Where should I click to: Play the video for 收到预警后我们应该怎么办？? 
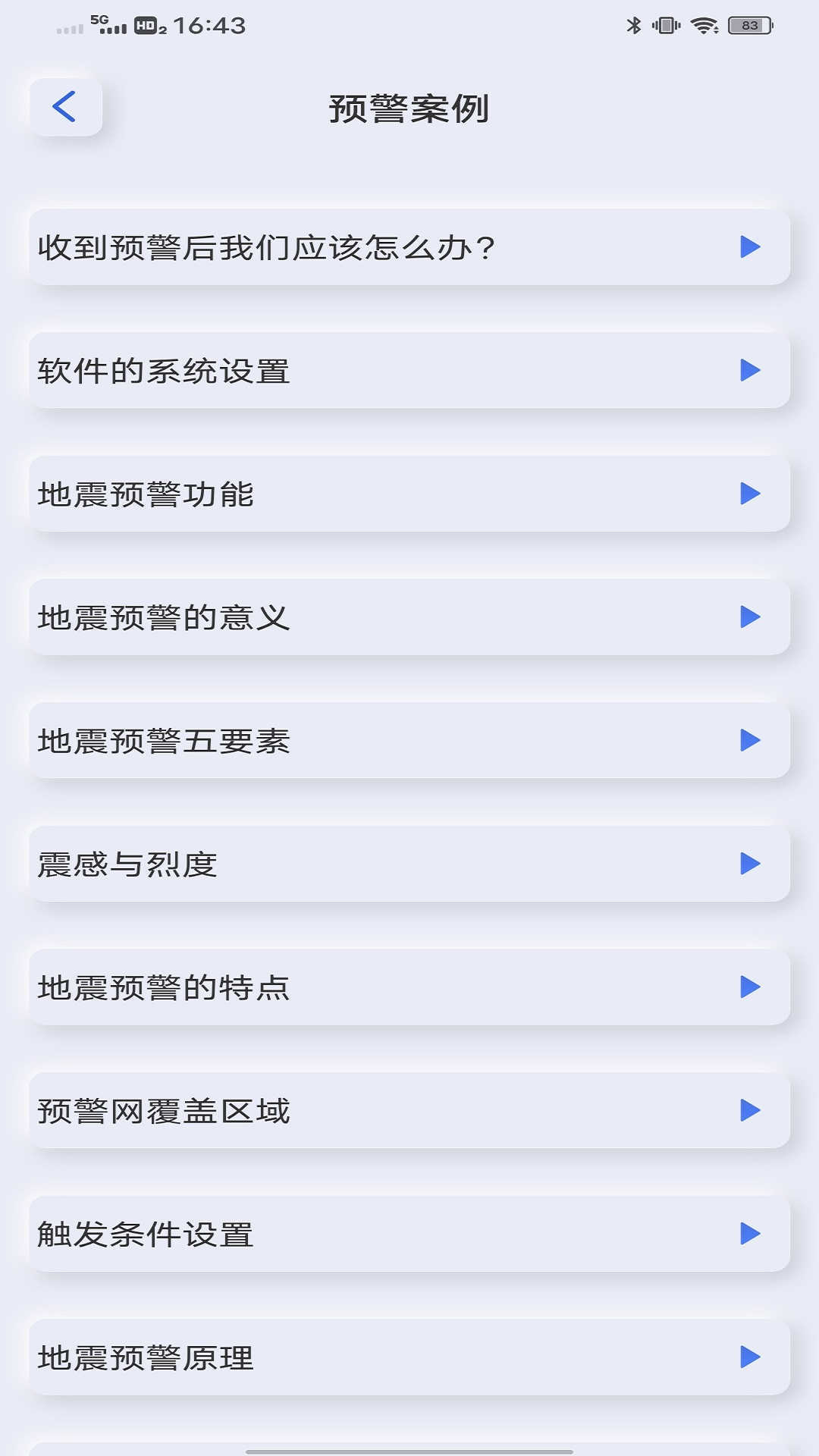point(752,246)
